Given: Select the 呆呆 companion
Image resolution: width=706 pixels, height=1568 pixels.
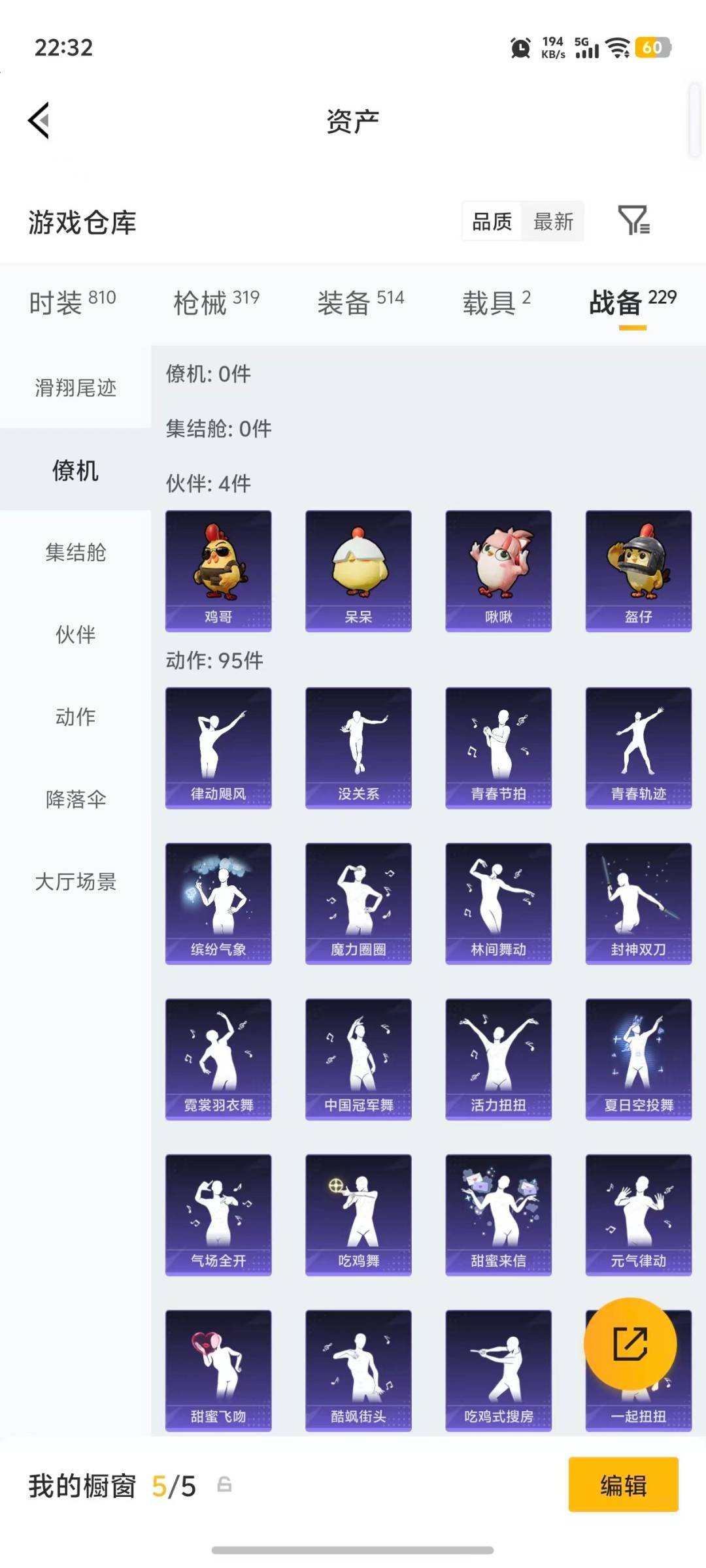Looking at the screenshot, I should point(358,568).
